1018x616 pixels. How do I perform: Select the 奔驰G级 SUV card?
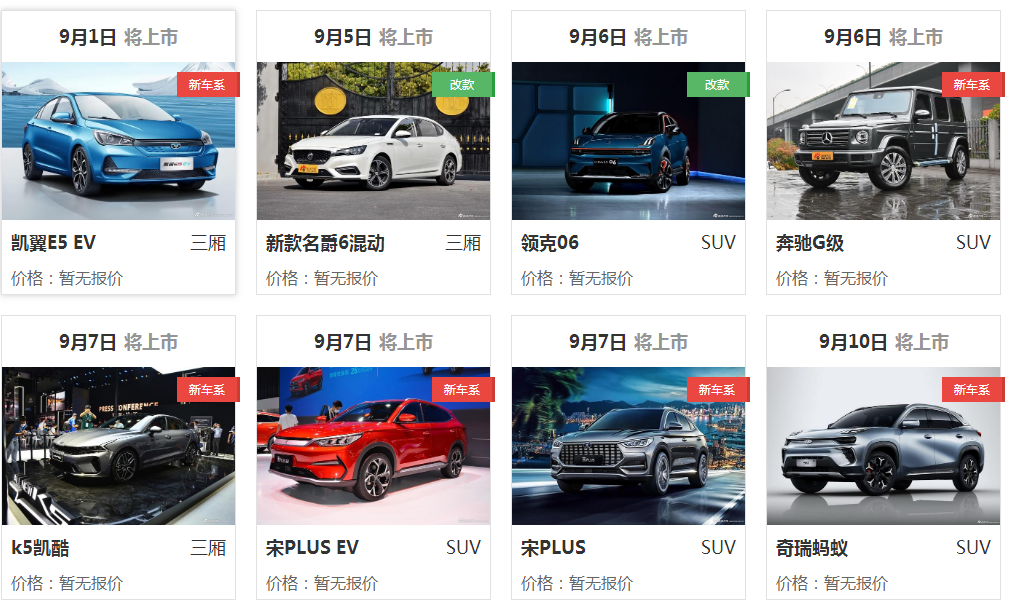coord(883,141)
